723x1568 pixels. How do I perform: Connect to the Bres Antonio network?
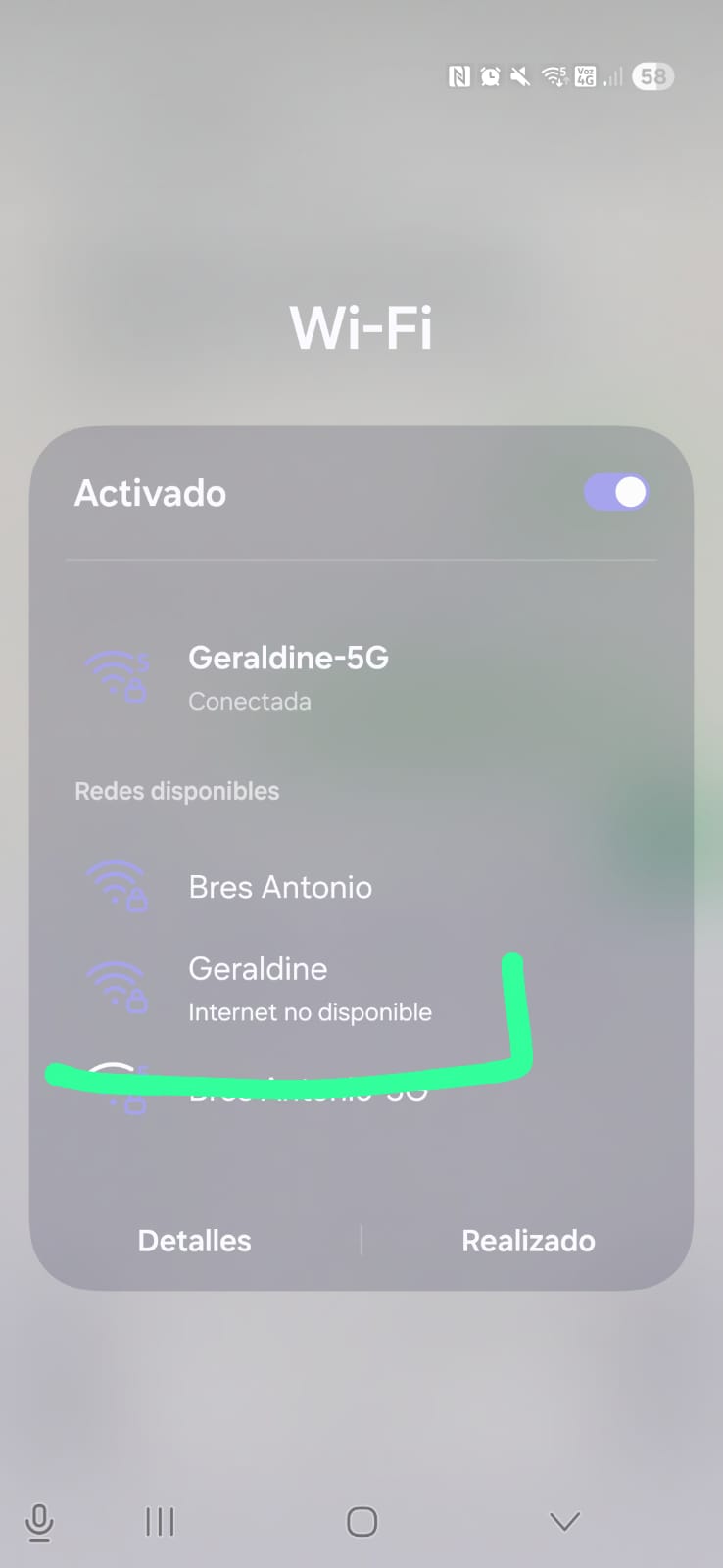pyautogui.click(x=280, y=887)
